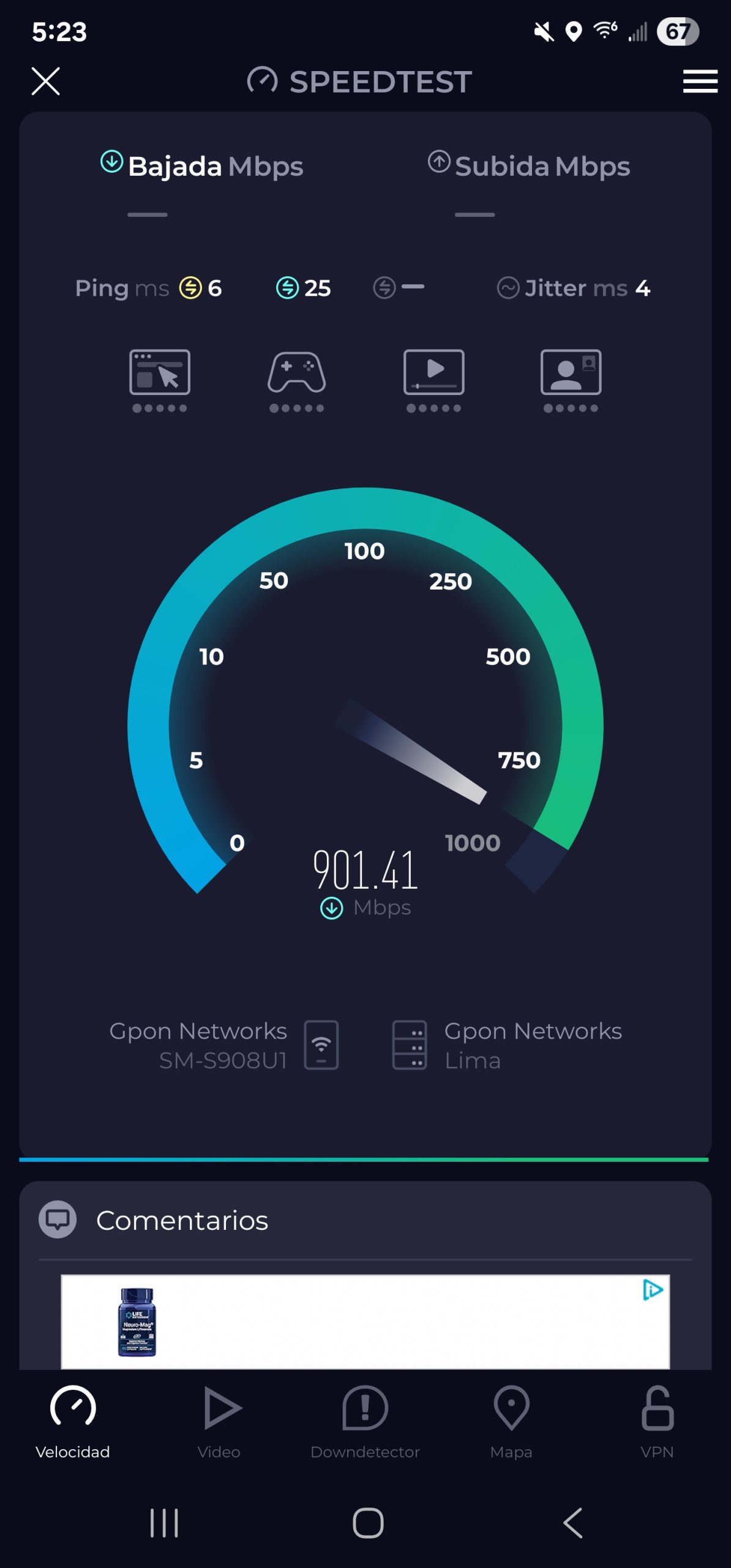The image size is (731, 1568).
Task: Cancel the running speed test
Action: (46, 81)
